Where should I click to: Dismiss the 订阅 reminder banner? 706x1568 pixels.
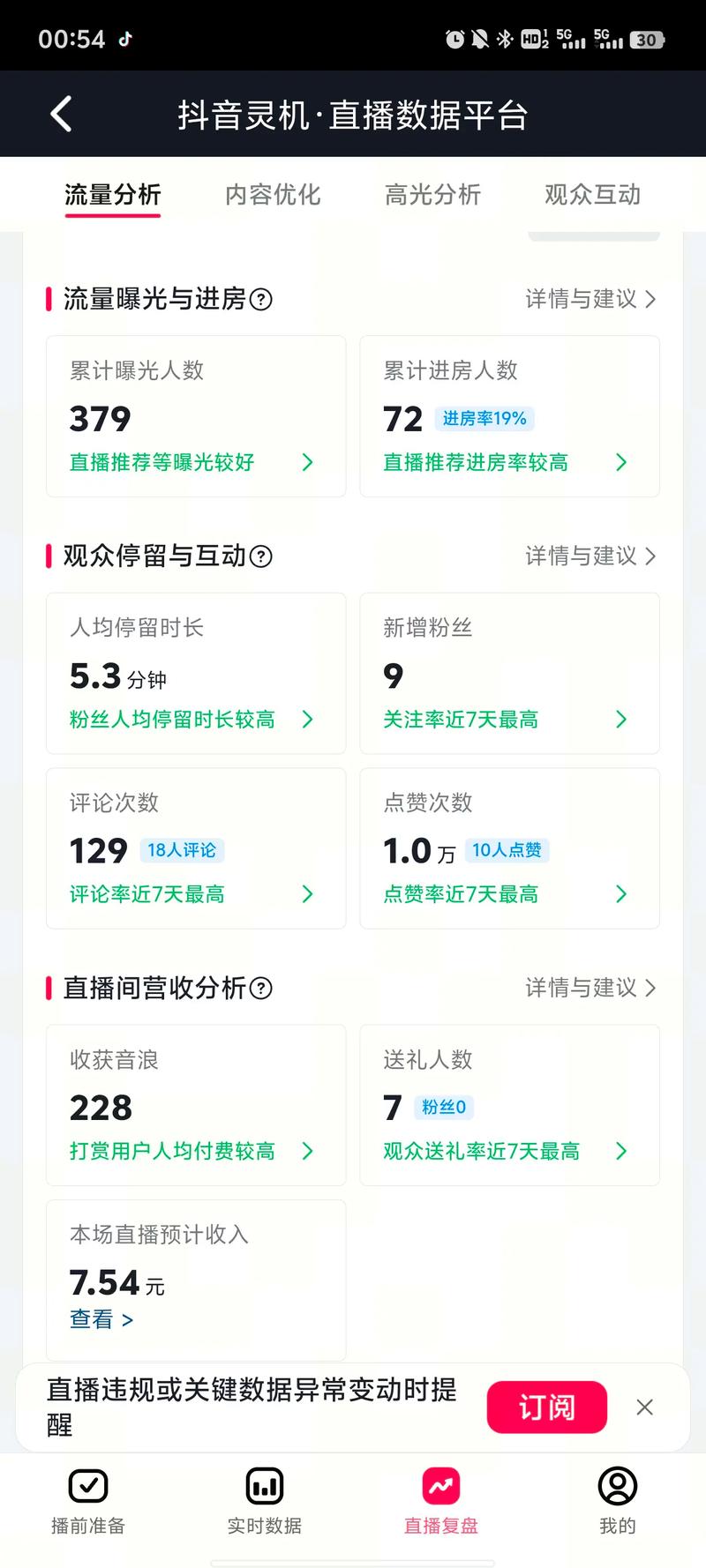645,1407
